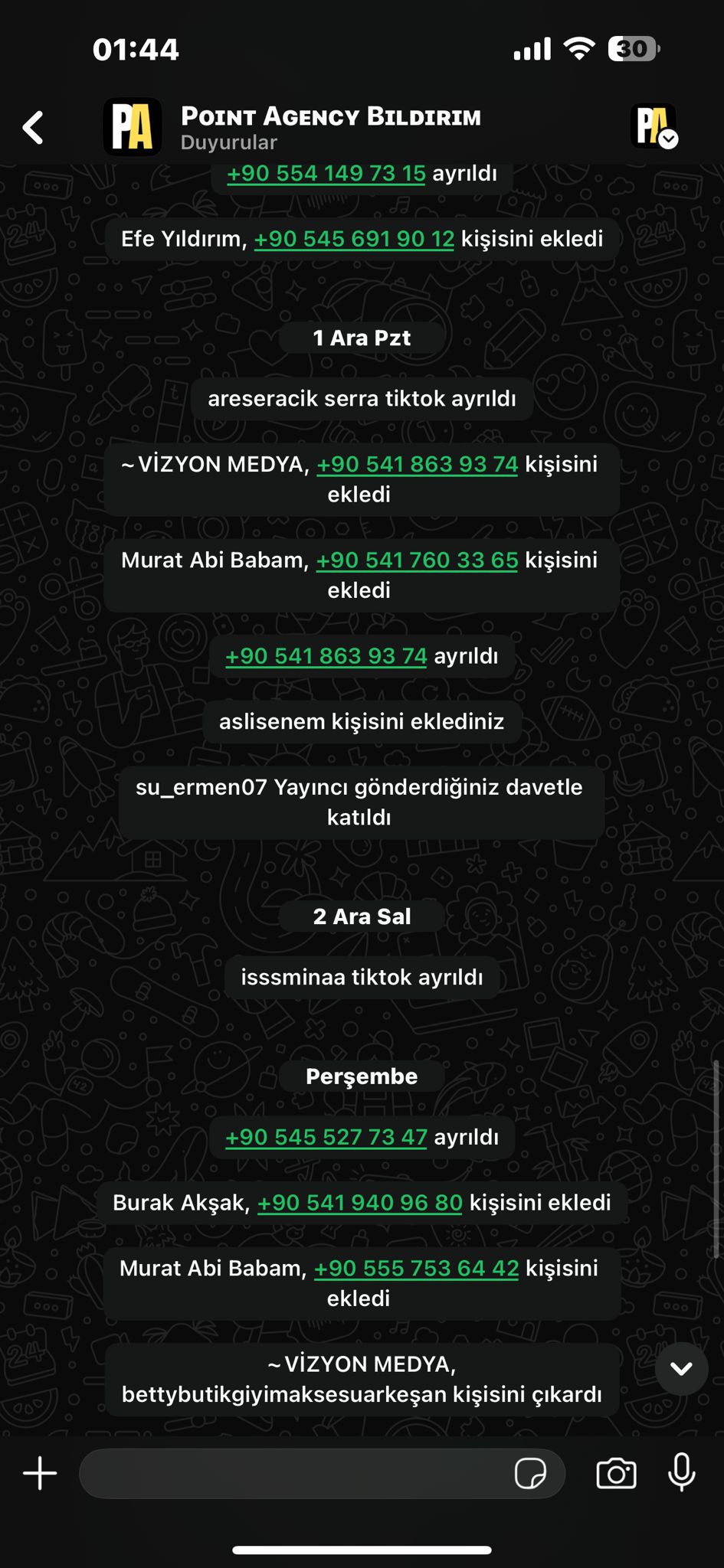The height and width of the screenshot is (1568, 724).
Task: Jump to latest messages arrow
Action: coord(681,1368)
